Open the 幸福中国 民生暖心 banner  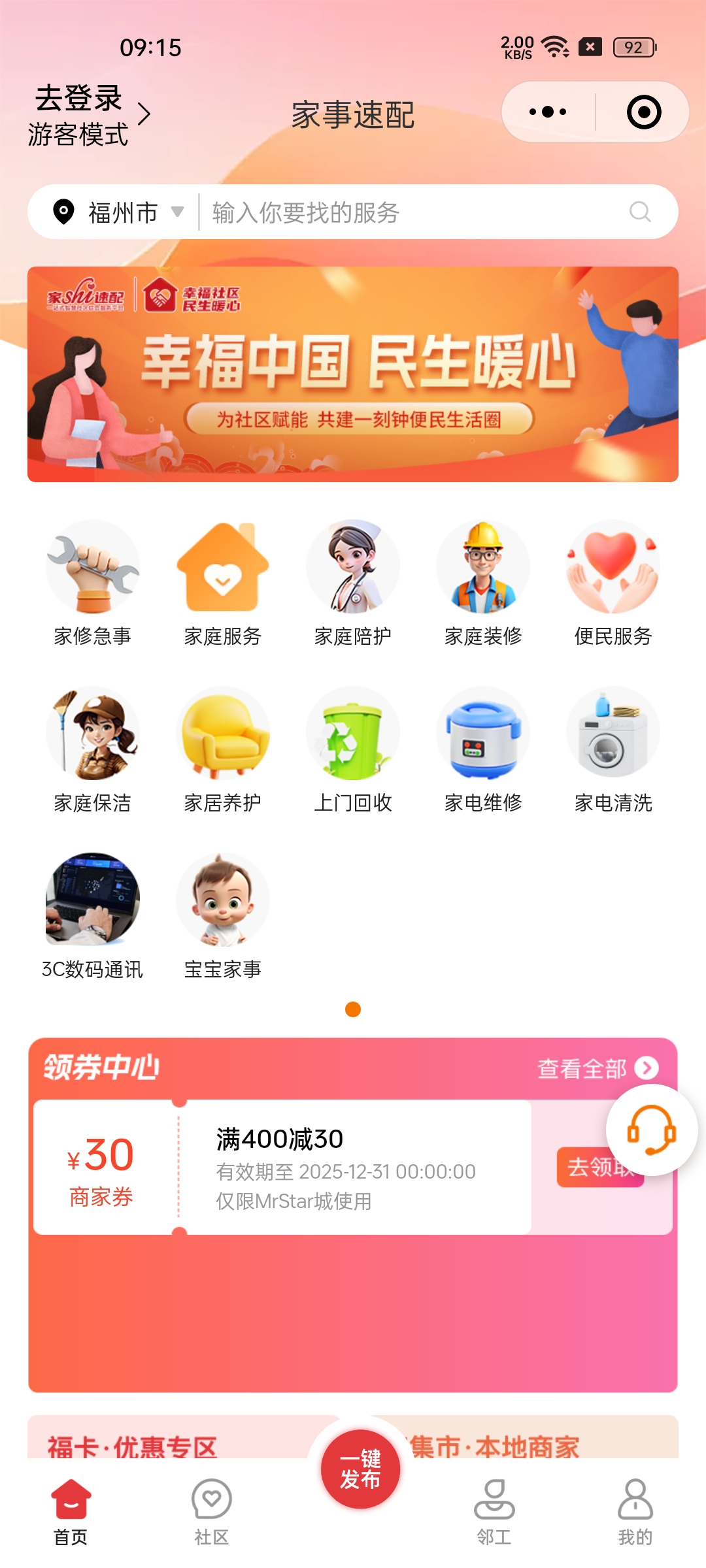(353, 374)
